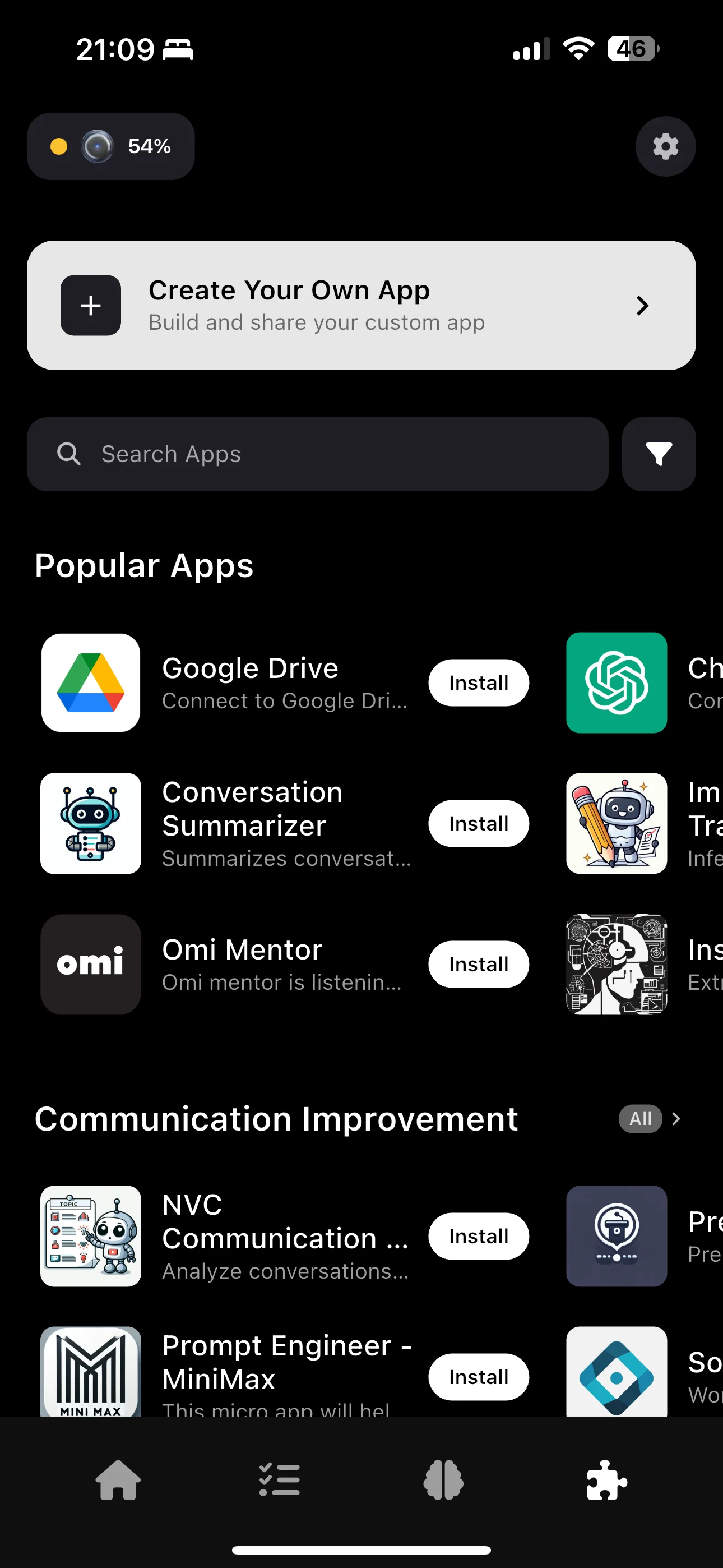Select the puzzle-piece Apps tab

tap(606, 1481)
